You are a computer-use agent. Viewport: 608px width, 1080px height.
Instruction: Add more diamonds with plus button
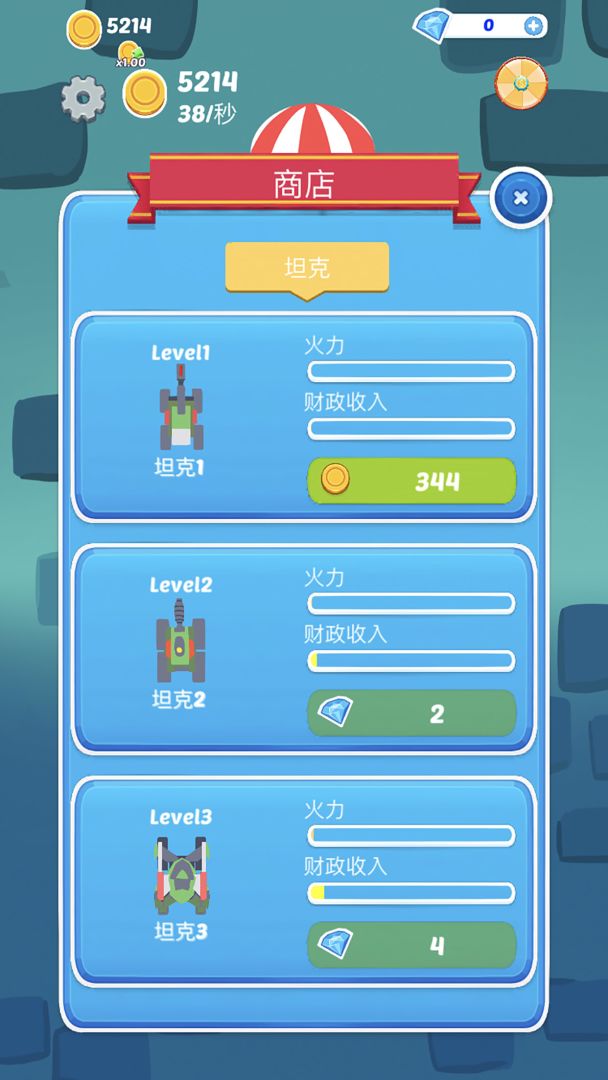coord(535,25)
